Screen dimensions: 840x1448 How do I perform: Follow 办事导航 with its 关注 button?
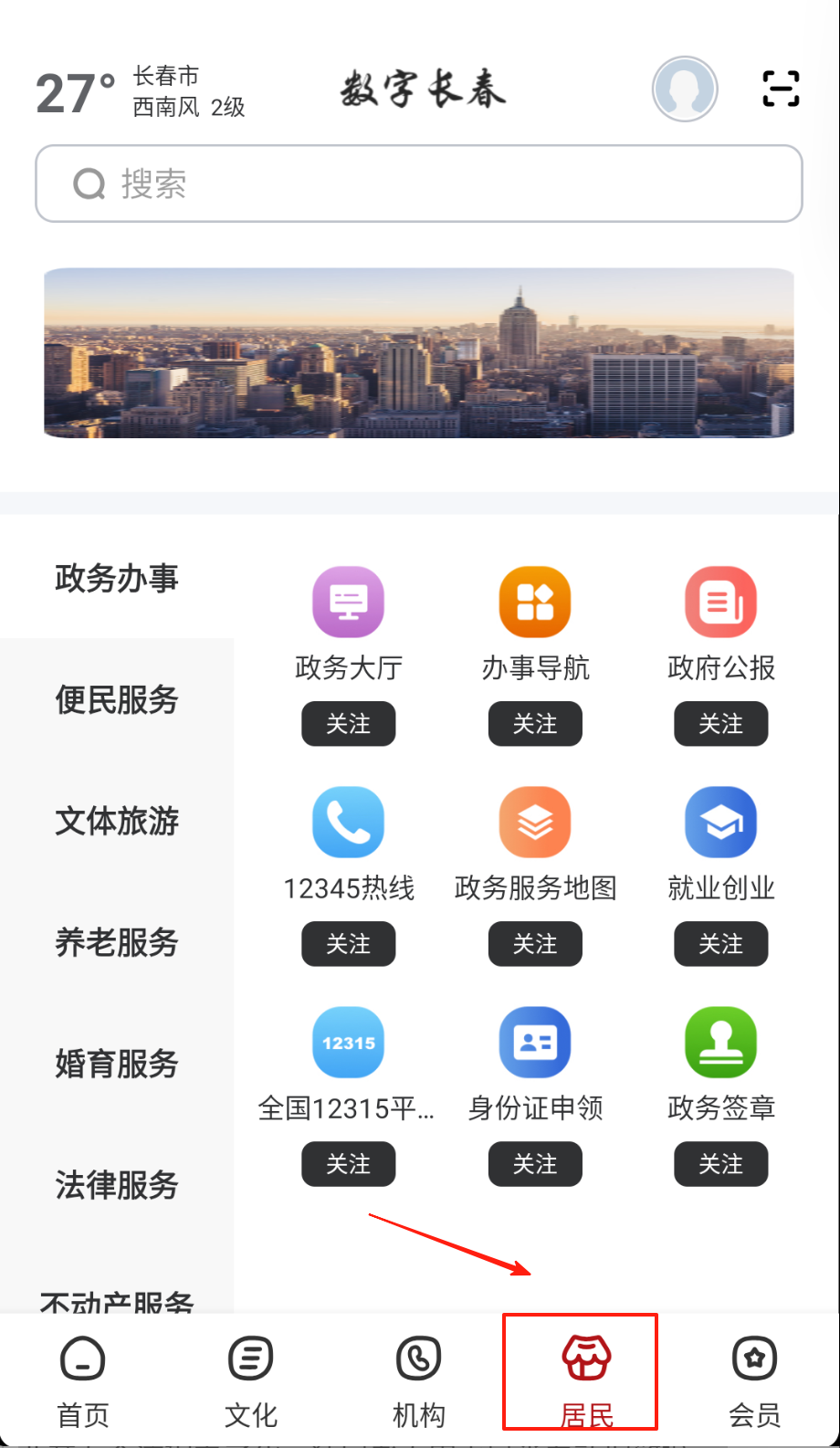pyautogui.click(x=535, y=724)
